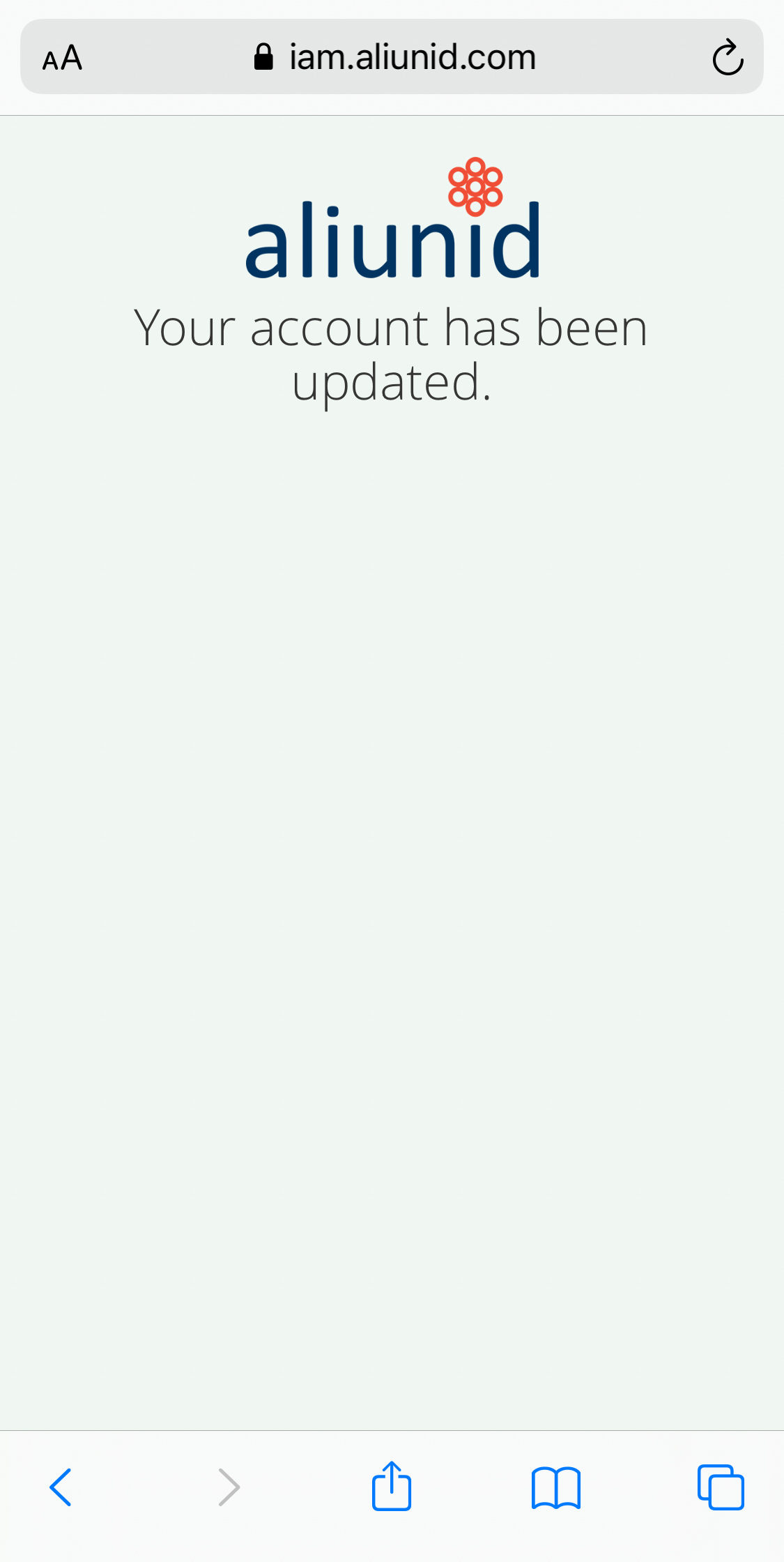Image resolution: width=784 pixels, height=1562 pixels.
Task: Show all open tabs
Action: [x=721, y=1487]
